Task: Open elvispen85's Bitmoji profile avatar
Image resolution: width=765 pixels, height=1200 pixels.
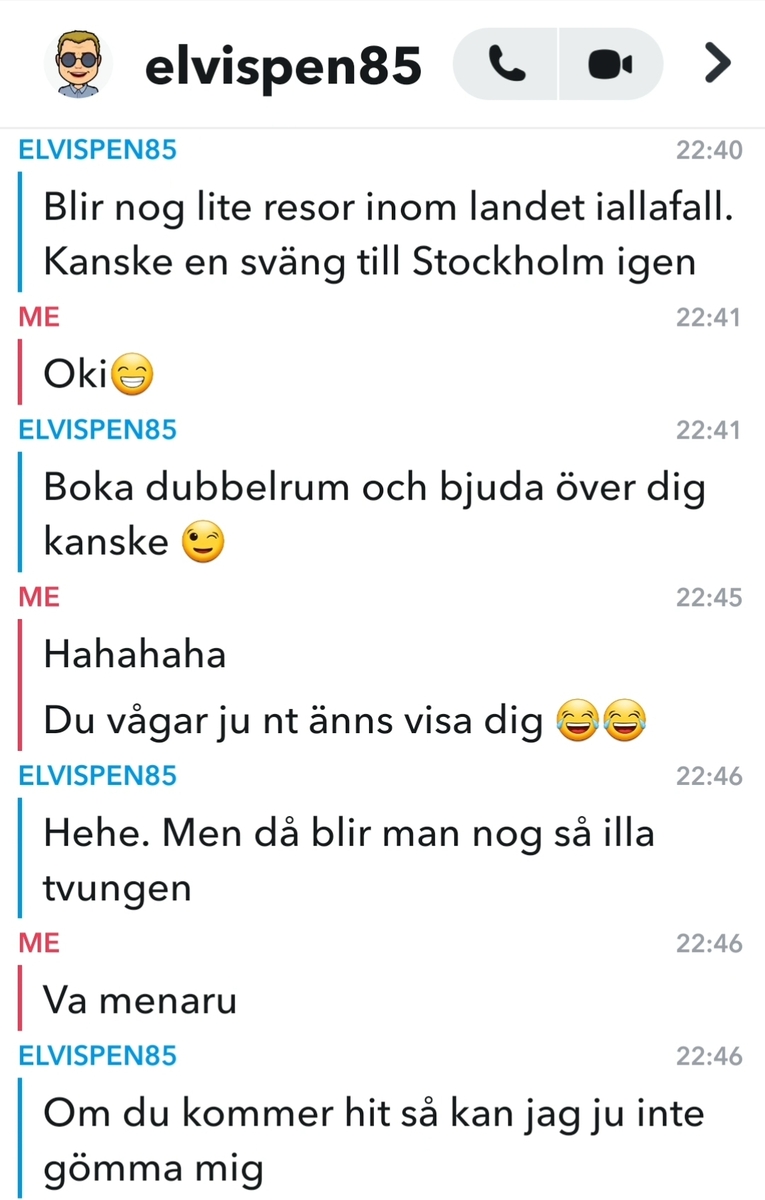Action: coord(78,64)
